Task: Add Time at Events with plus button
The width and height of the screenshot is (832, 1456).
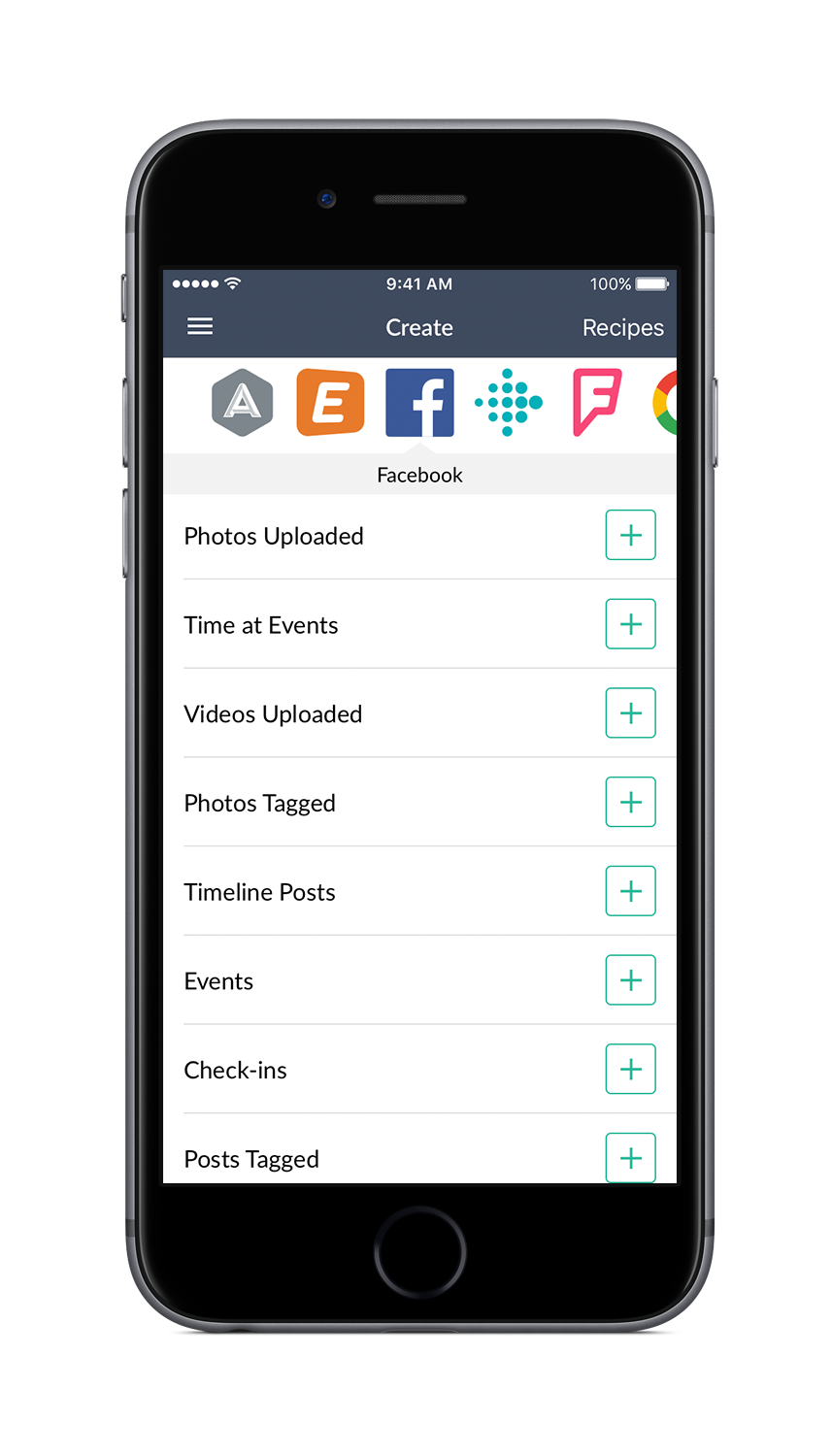Action: pos(631,624)
